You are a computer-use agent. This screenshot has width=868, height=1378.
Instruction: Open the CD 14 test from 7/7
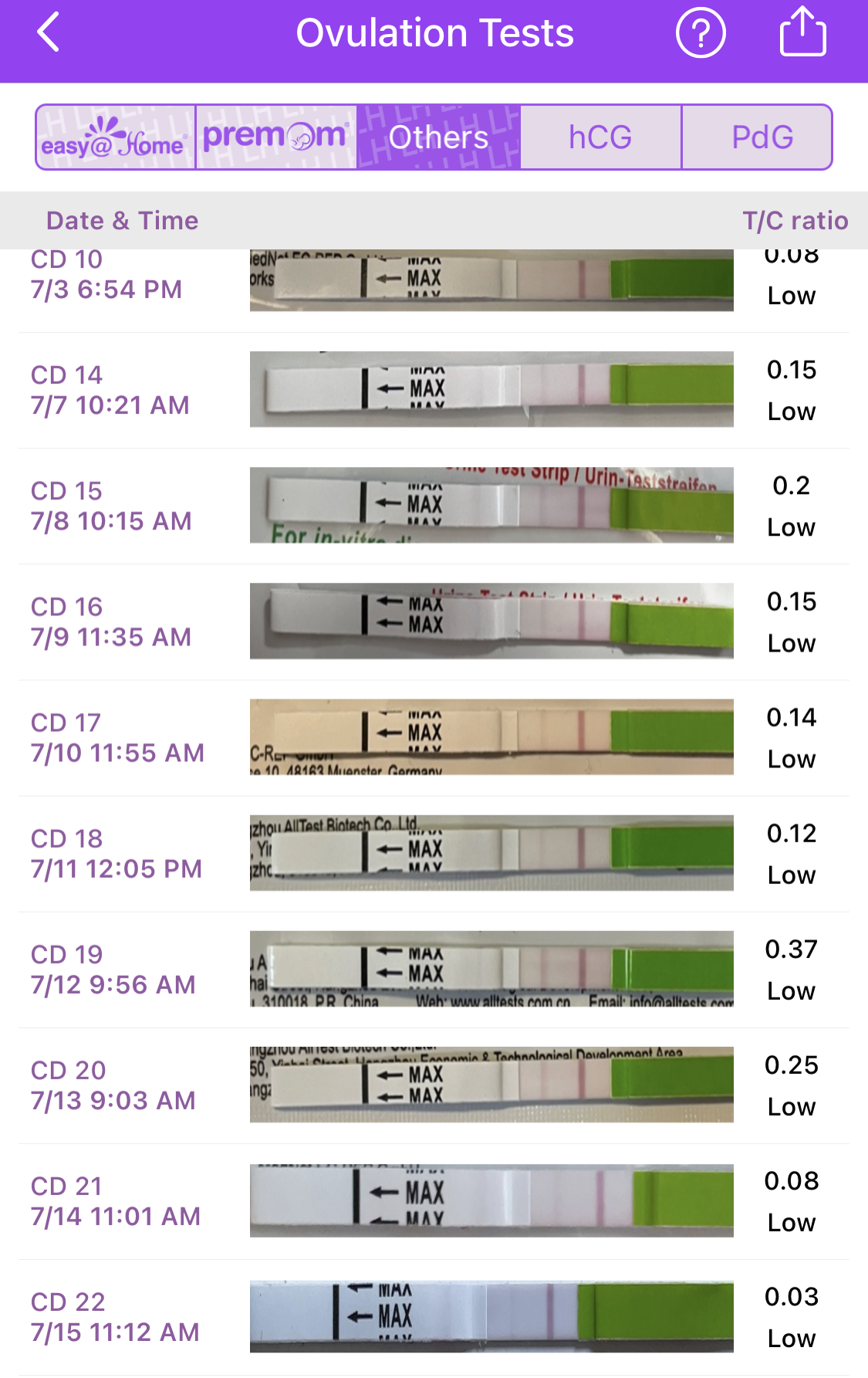pos(434,390)
